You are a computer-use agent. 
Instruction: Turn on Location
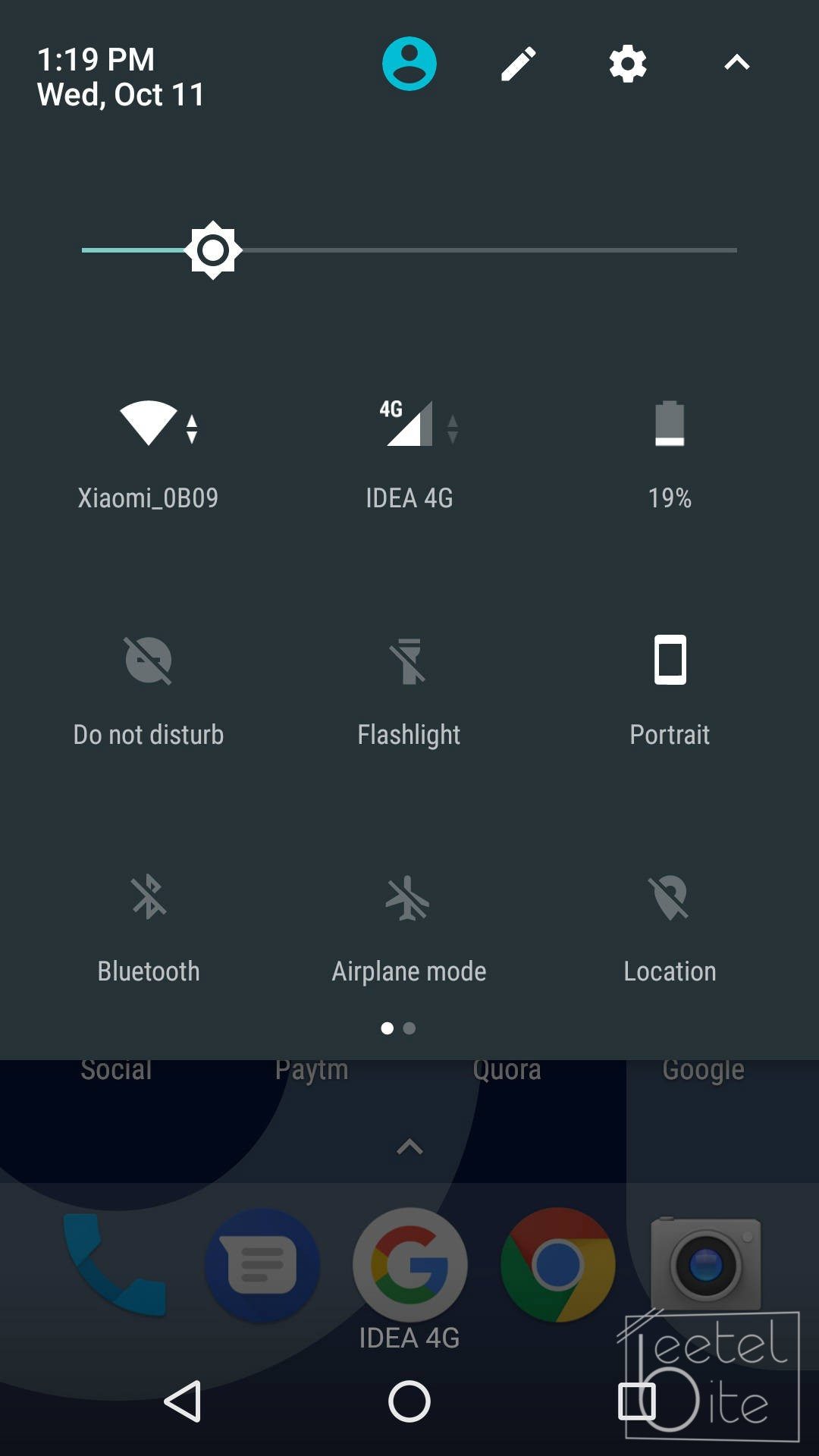tap(670, 897)
